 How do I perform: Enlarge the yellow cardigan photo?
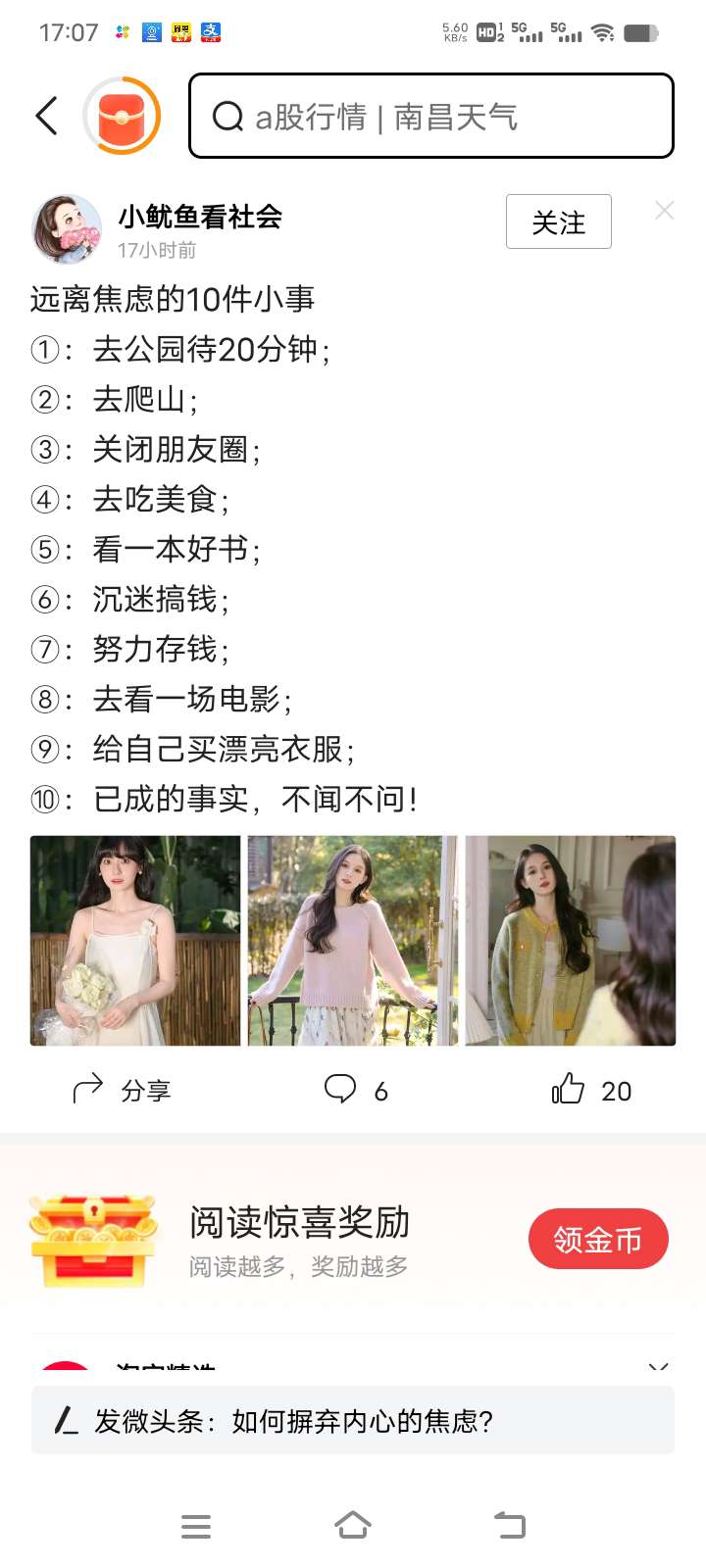[x=570, y=941]
